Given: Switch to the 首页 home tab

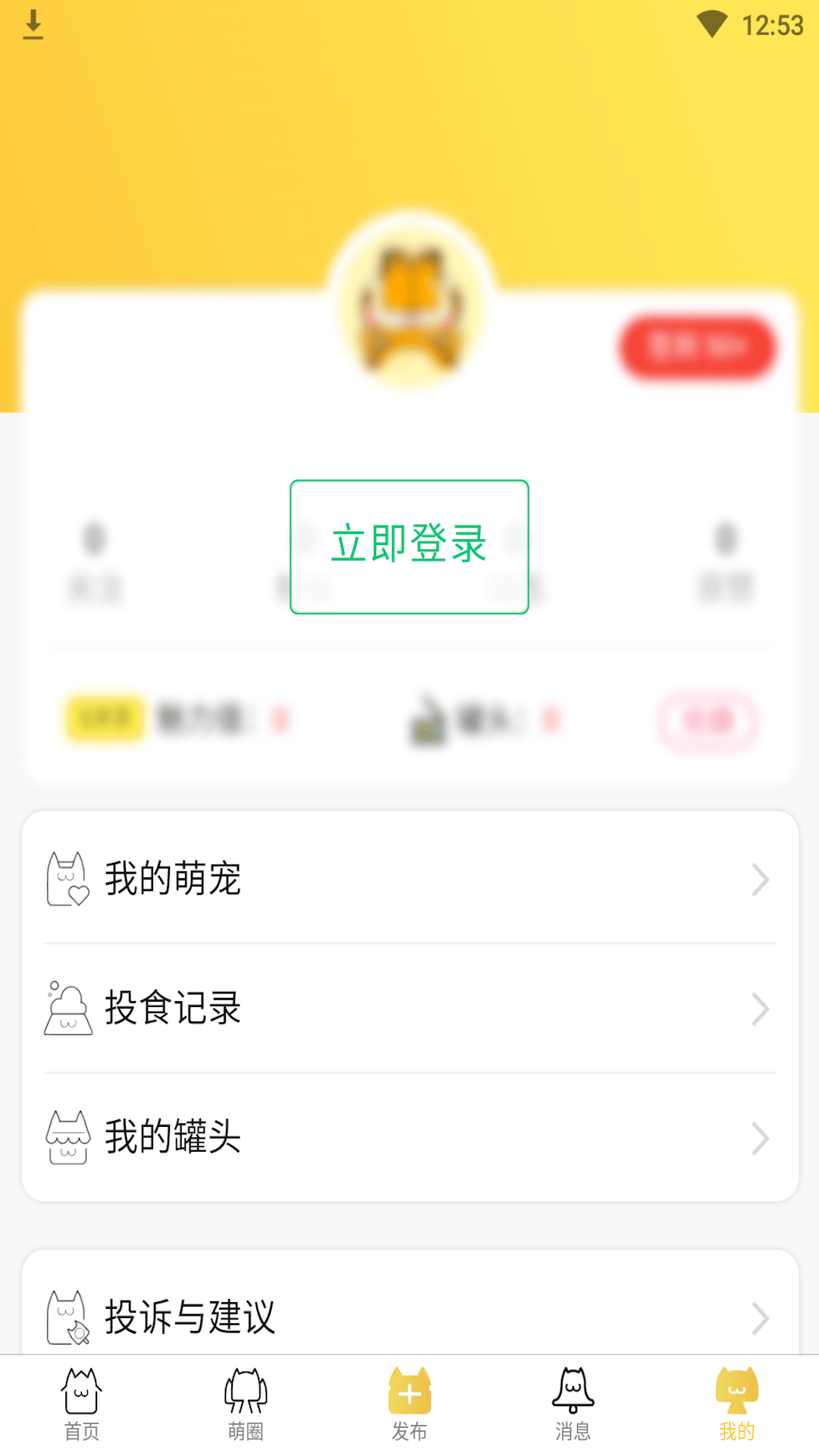Looking at the screenshot, I should [x=82, y=1404].
